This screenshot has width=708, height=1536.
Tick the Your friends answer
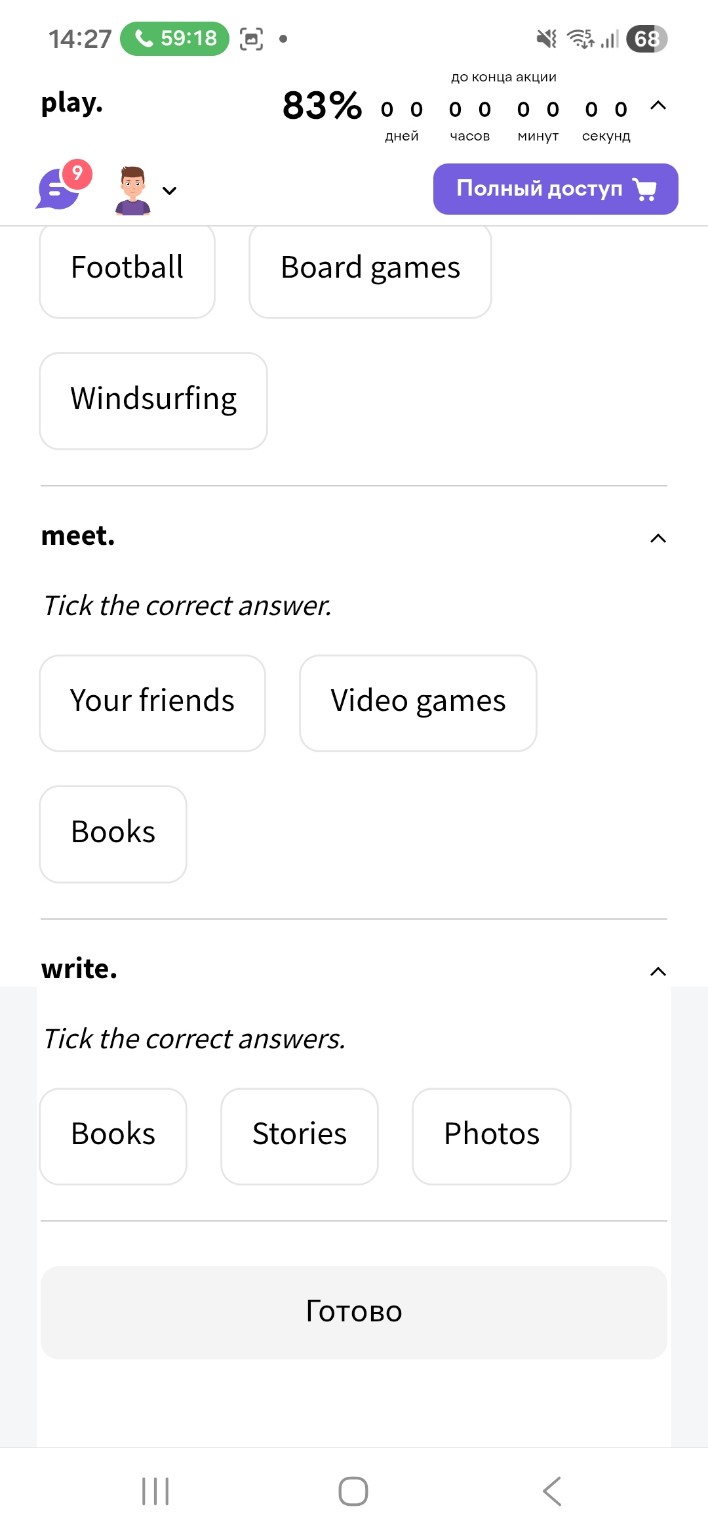152,702
